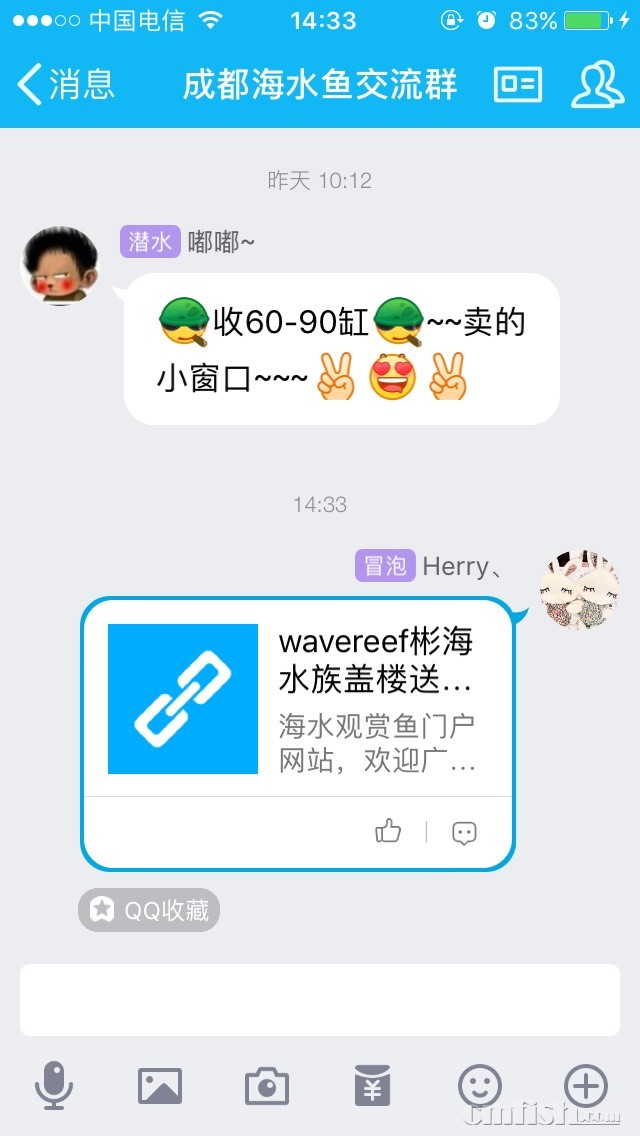This screenshot has width=640, height=1136.
Task: Focus the message text field
Action: [320, 999]
